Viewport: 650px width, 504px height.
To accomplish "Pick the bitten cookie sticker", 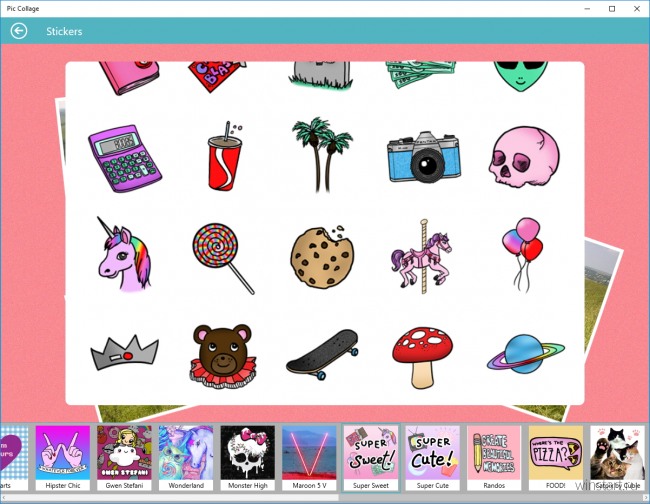I will click(322, 255).
